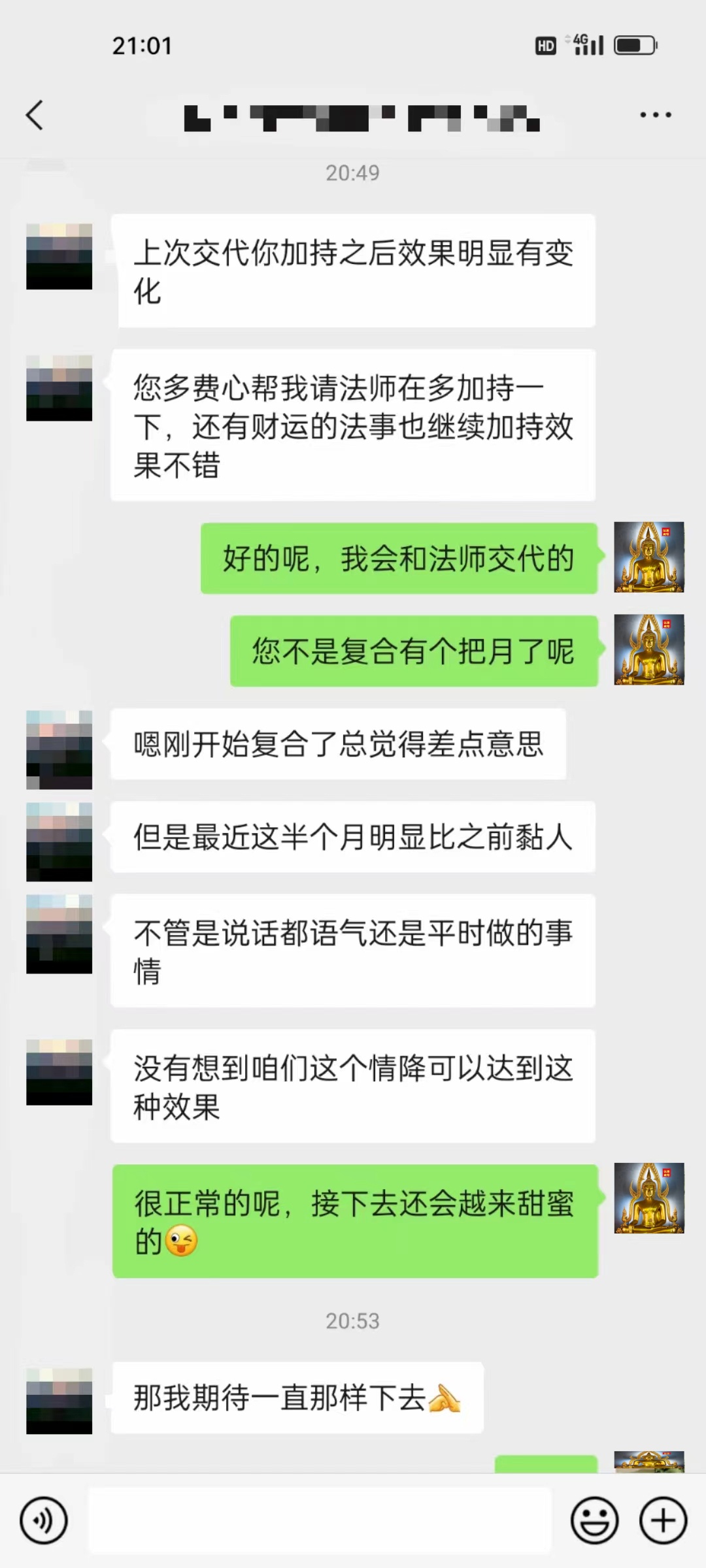Tap the 20:49 timestamp divider
This screenshot has width=706, height=1568.
tap(353, 173)
